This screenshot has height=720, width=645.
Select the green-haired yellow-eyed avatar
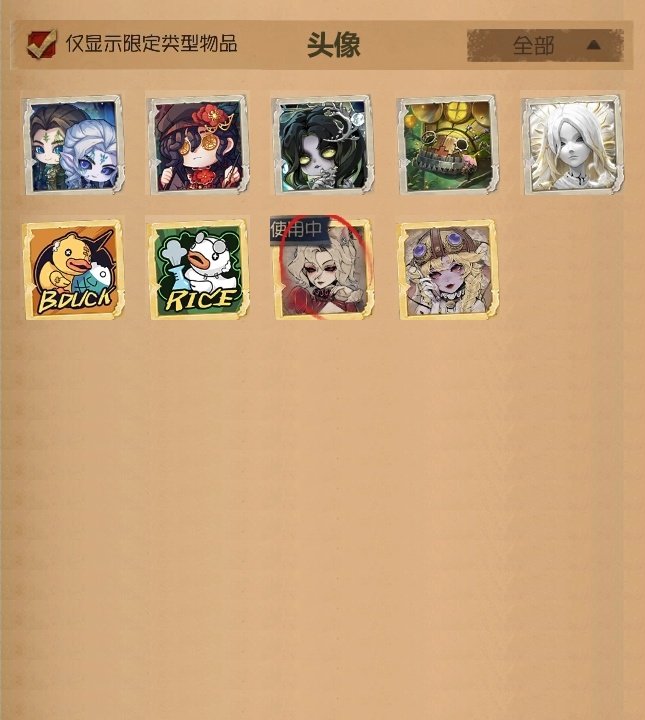coord(322,146)
